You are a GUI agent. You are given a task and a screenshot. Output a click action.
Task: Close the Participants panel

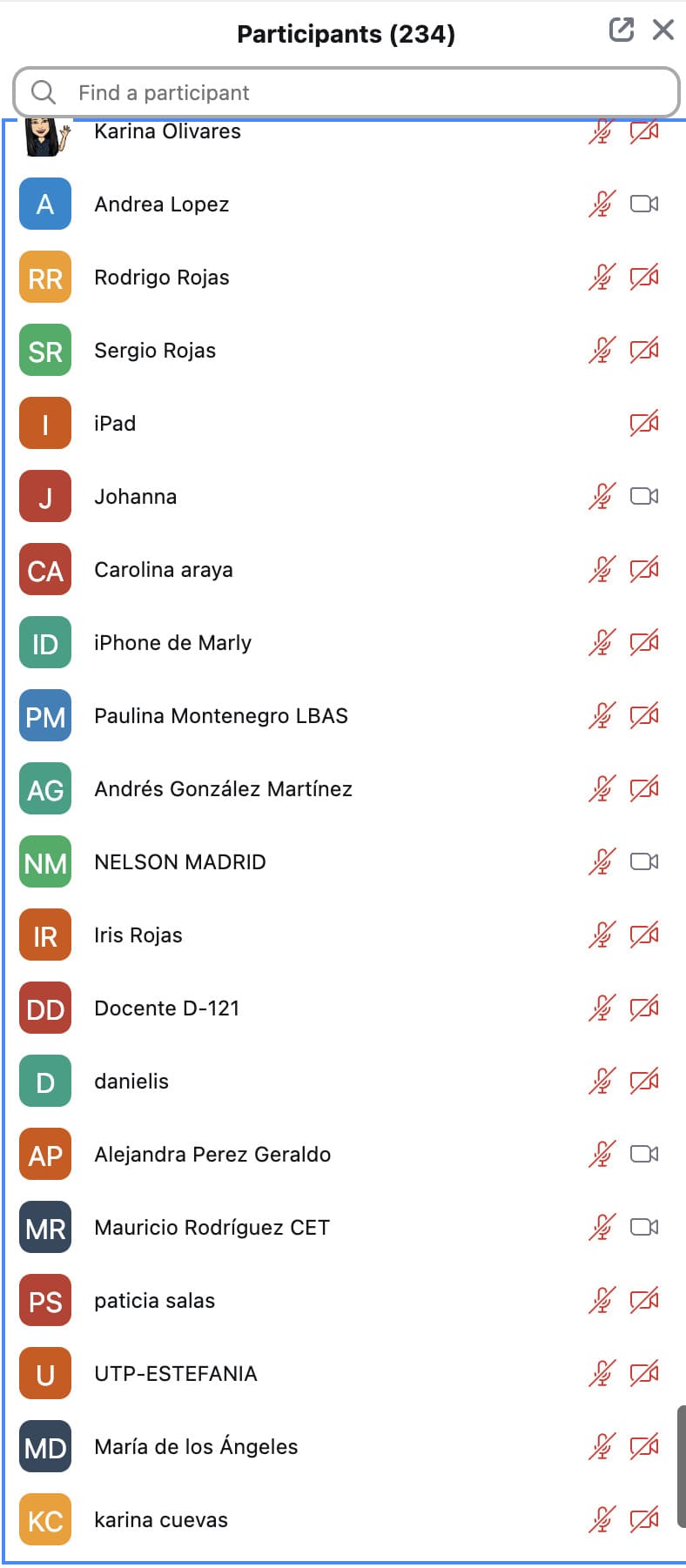[x=663, y=30]
